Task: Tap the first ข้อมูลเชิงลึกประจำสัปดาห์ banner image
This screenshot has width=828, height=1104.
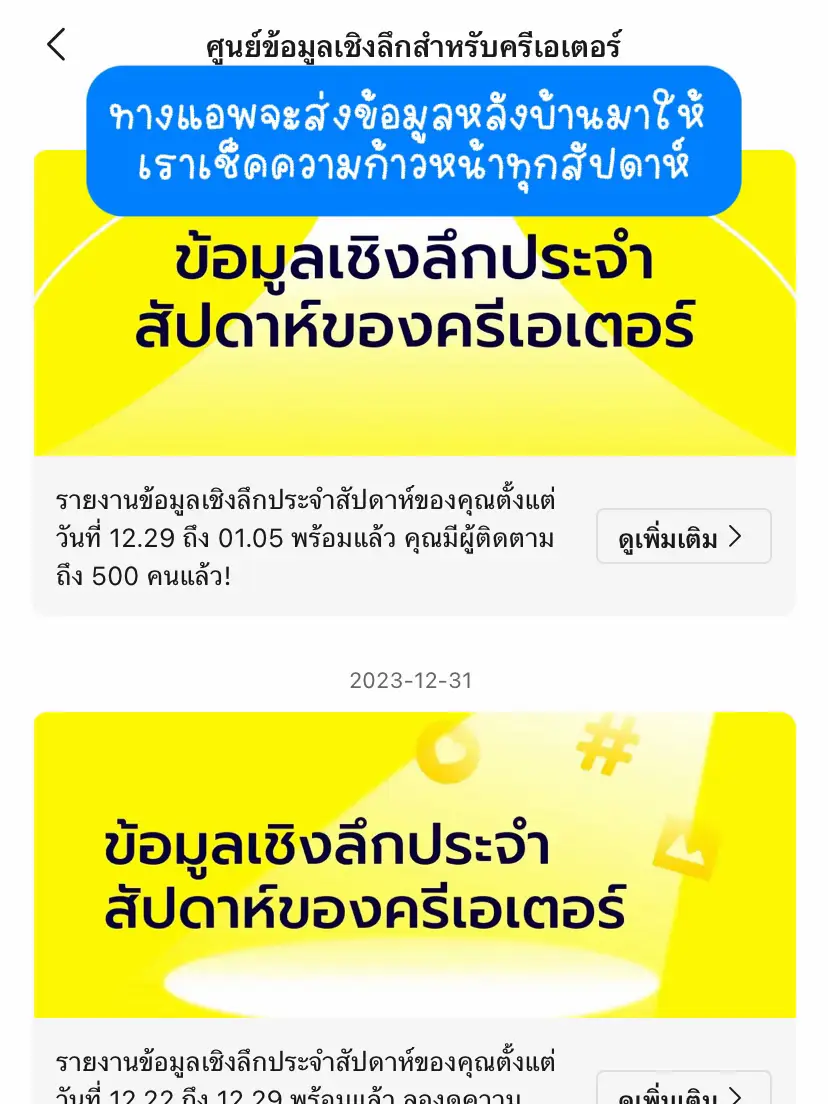Action: point(414,300)
